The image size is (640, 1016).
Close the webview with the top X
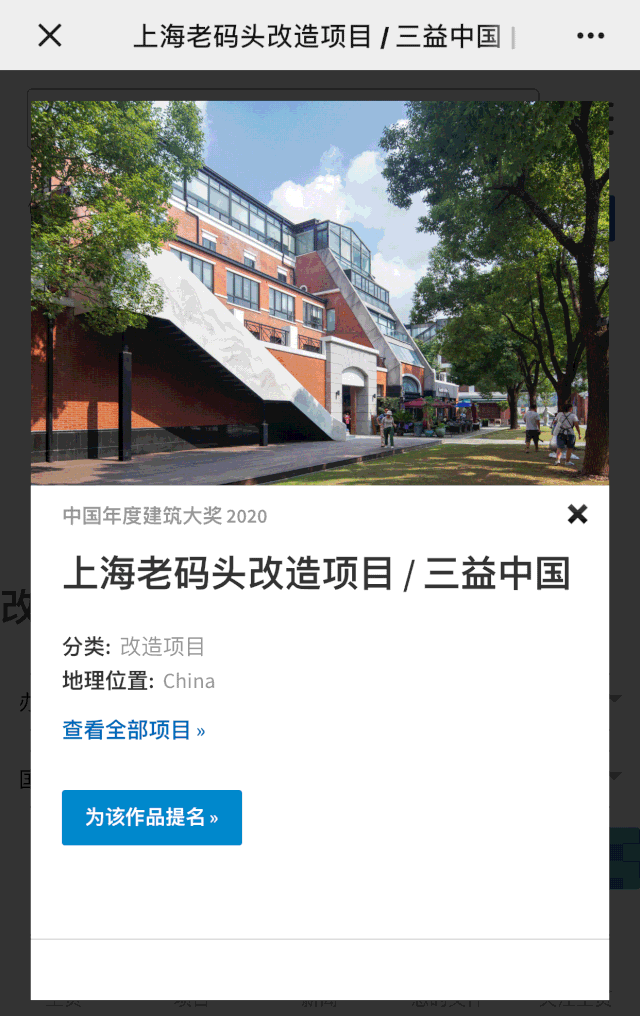[x=50, y=36]
